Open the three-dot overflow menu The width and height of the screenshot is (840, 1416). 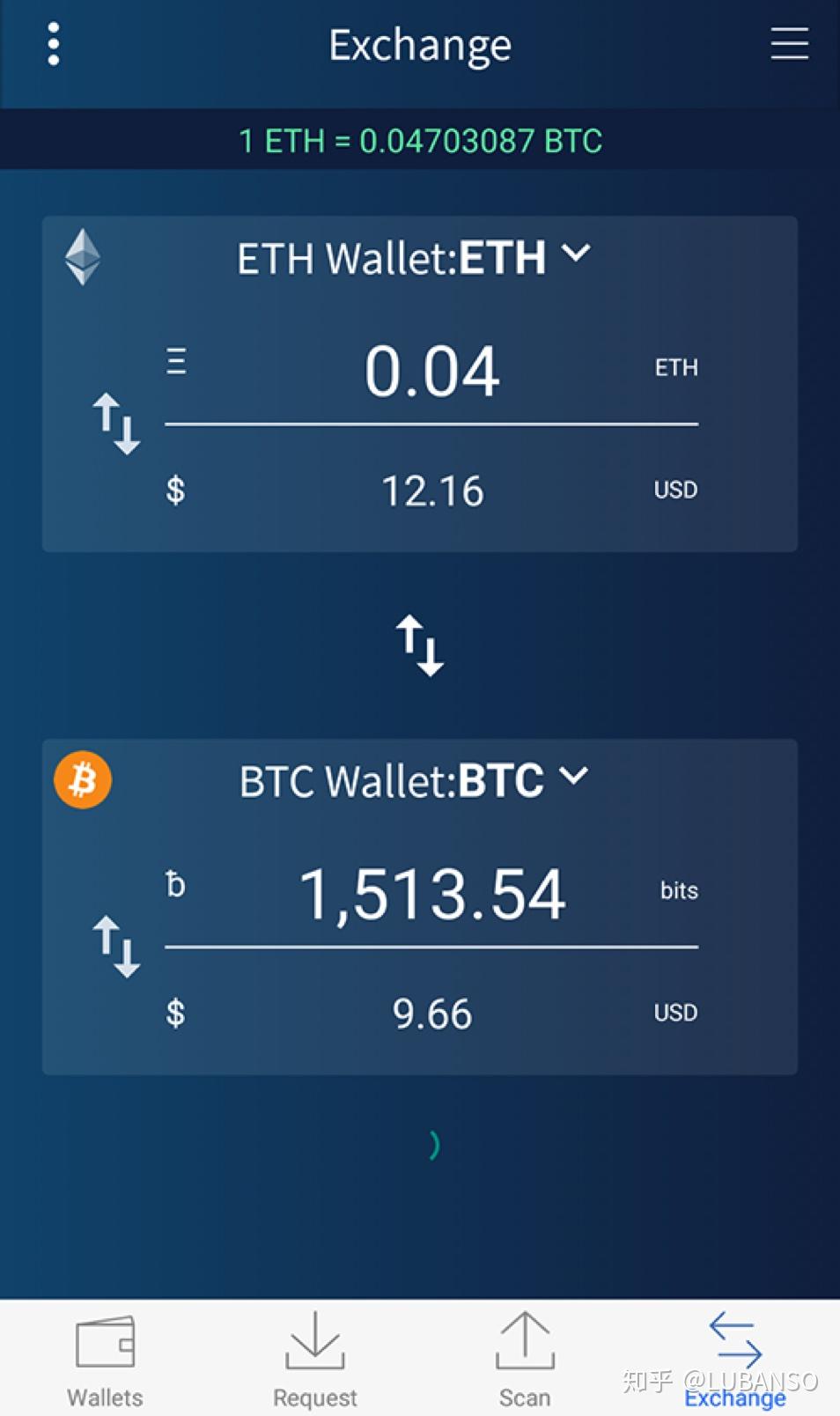(54, 44)
